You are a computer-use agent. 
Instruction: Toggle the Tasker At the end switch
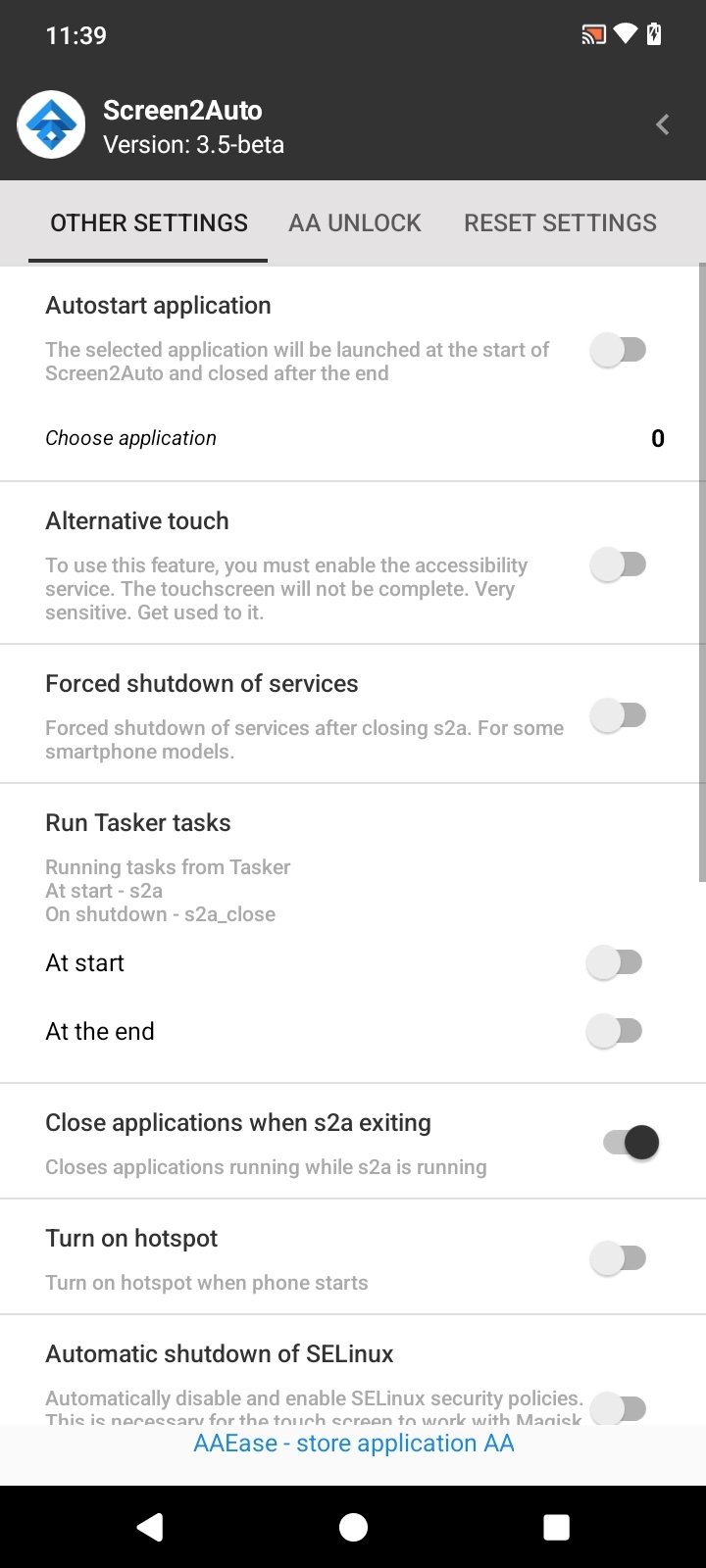click(615, 1031)
